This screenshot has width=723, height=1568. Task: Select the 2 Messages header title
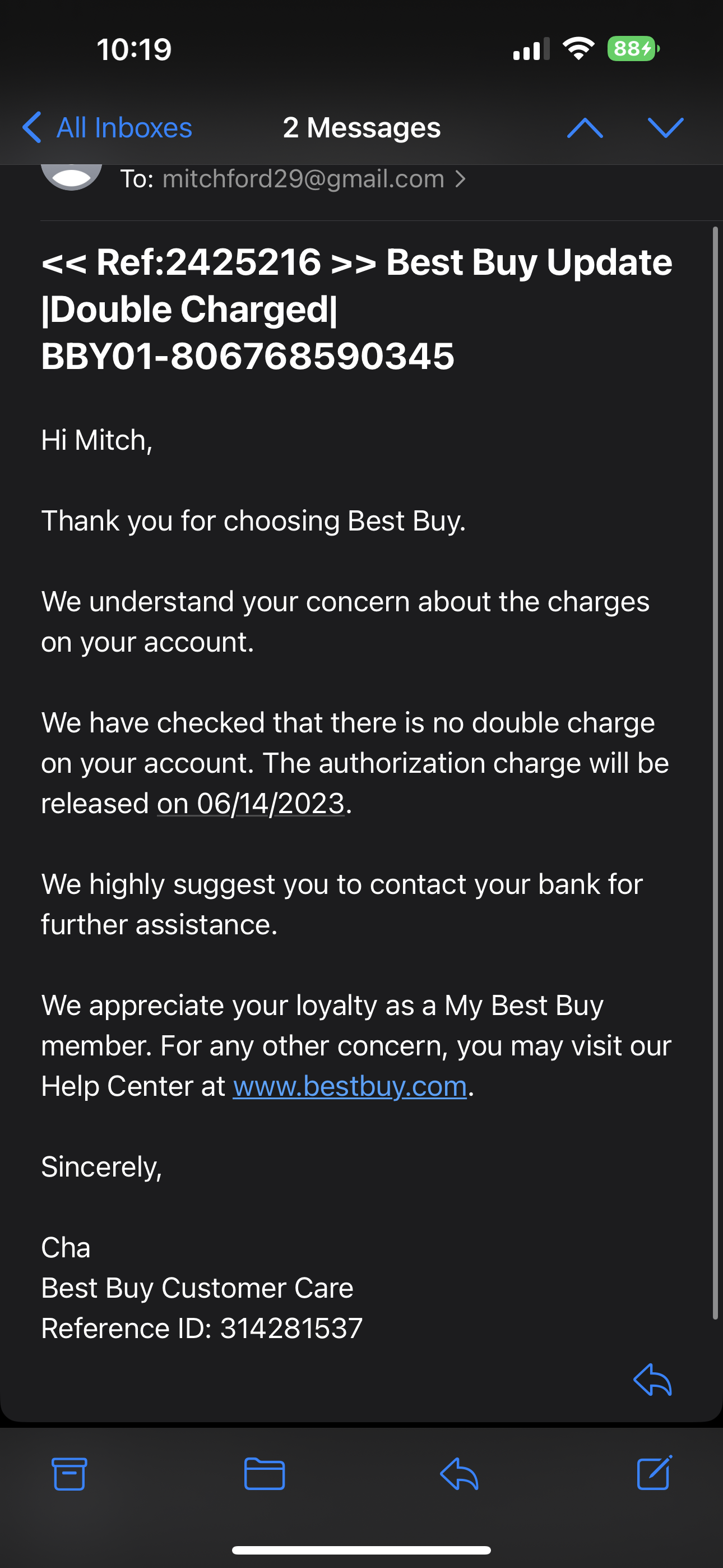[361, 128]
